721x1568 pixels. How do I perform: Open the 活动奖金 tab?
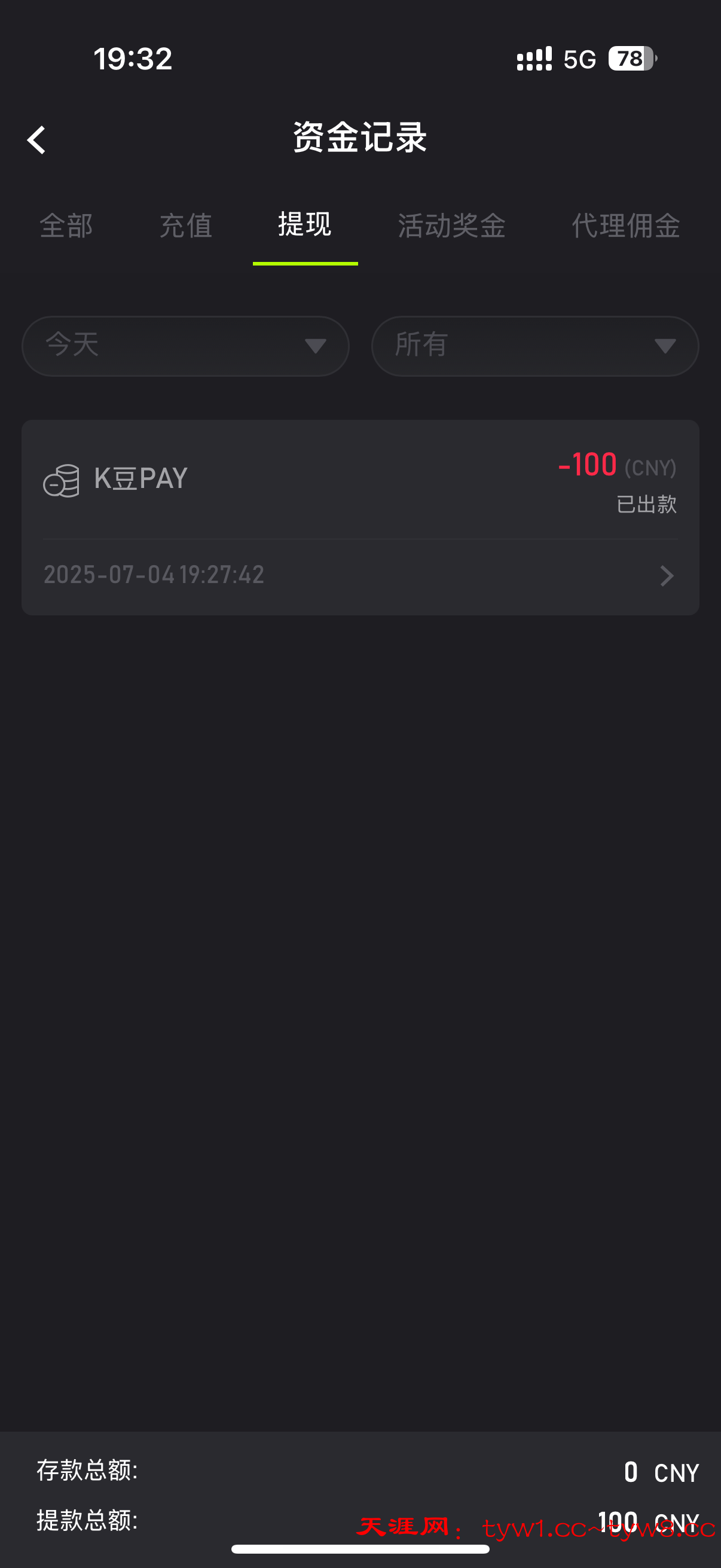coord(451,226)
